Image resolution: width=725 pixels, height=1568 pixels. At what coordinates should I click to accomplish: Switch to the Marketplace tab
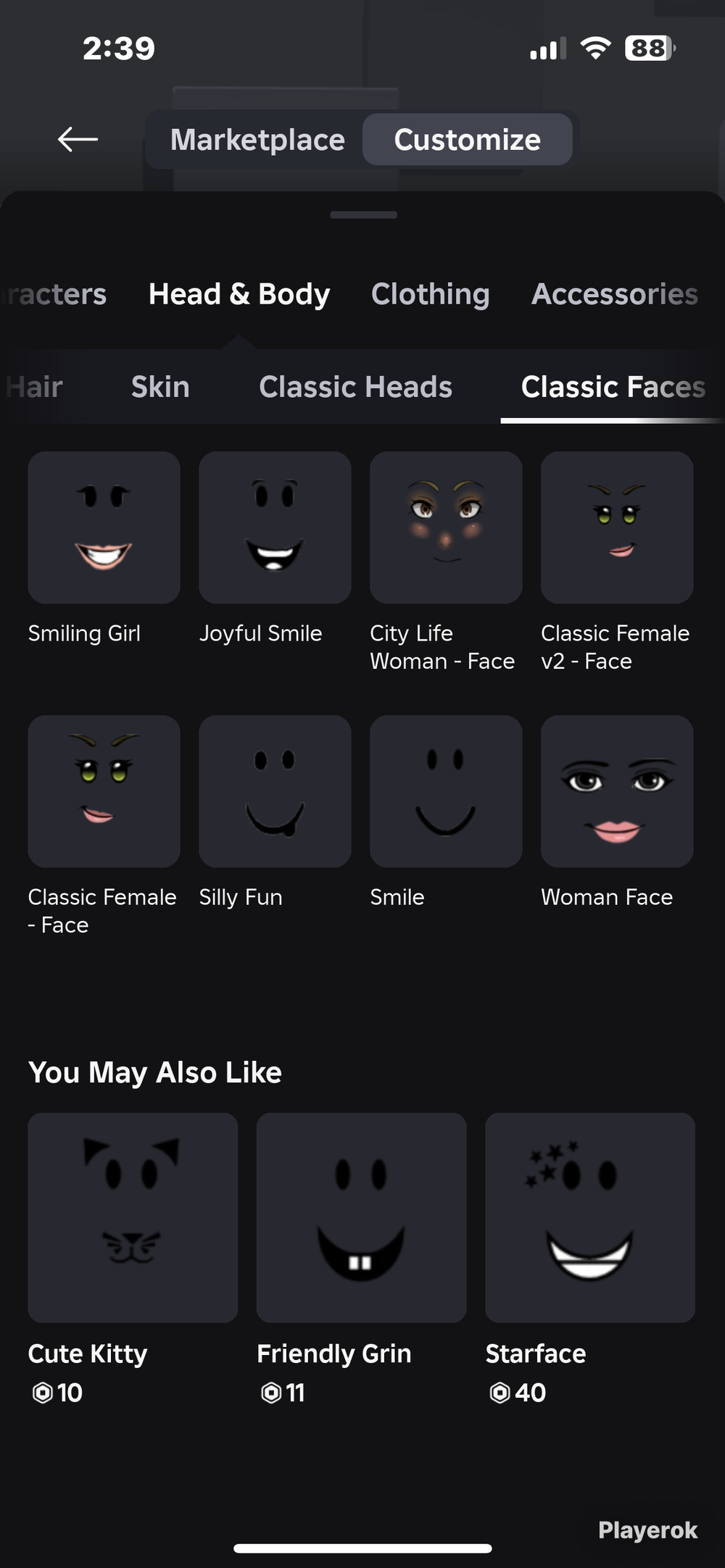point(257,139)
